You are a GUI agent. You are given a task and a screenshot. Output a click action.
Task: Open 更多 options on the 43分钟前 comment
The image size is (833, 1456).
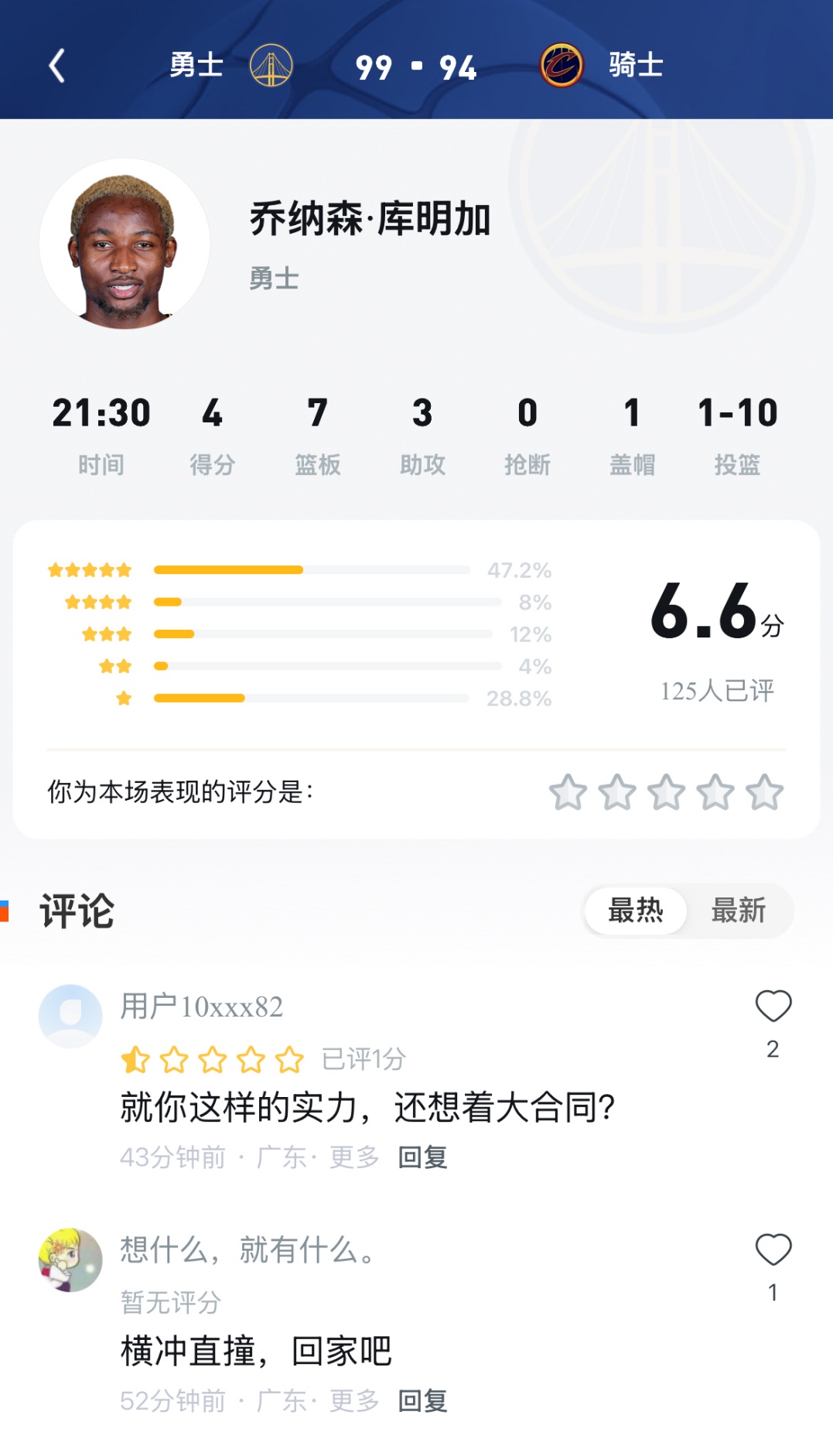354,1157
